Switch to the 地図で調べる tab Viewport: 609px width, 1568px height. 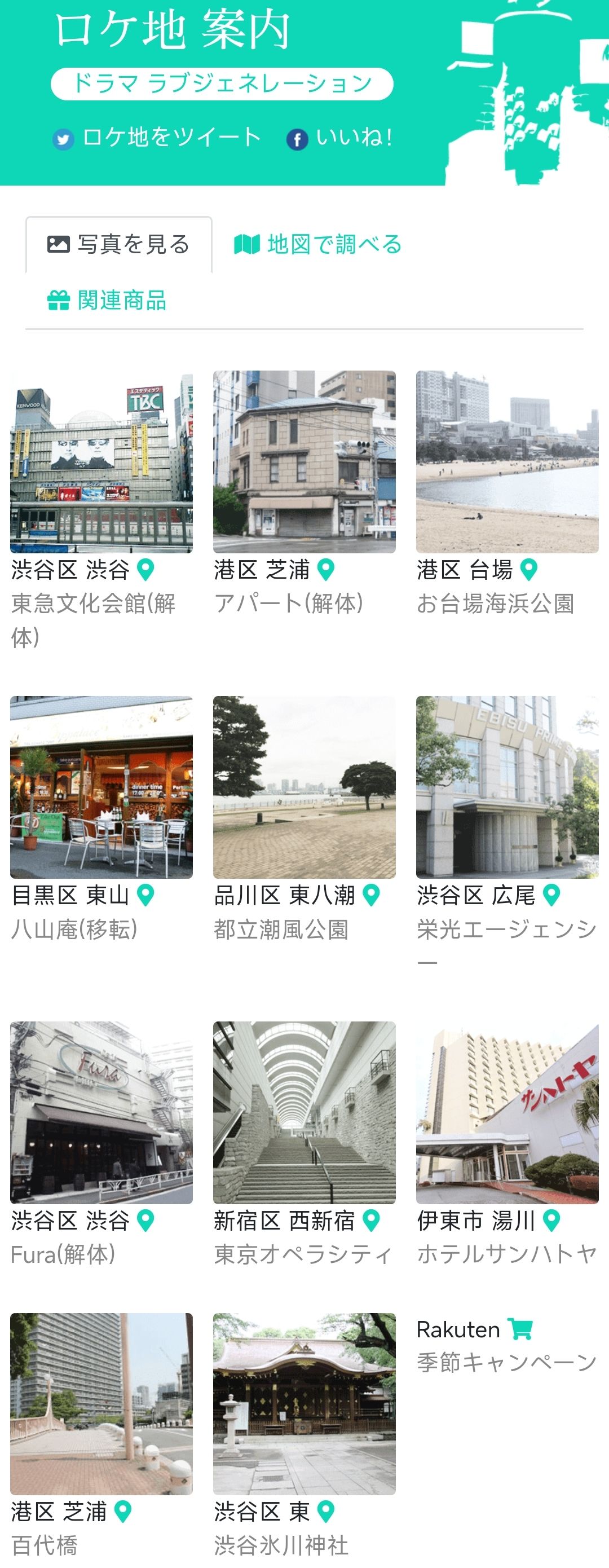tap(317, 245)
